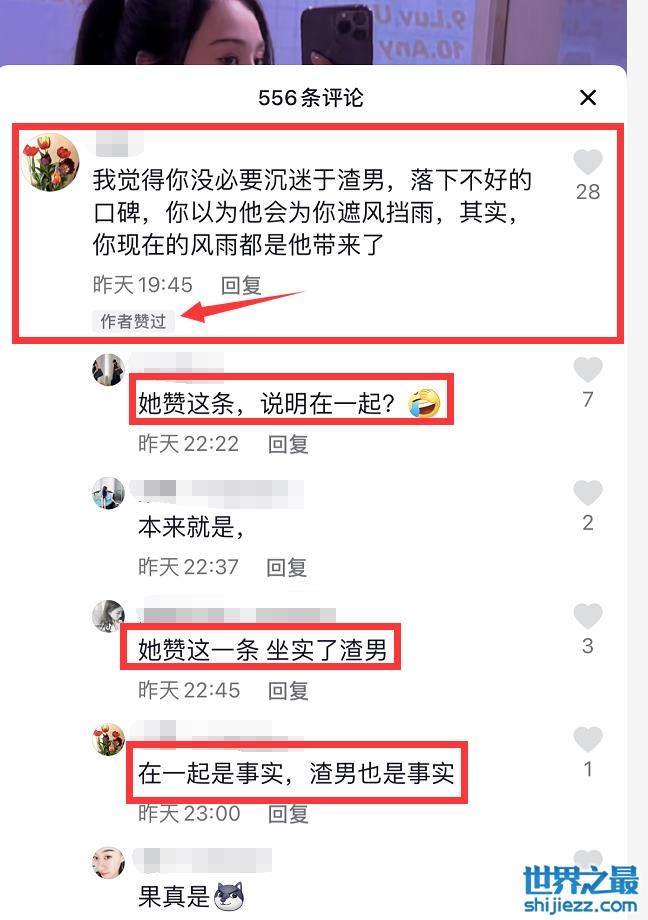Like the comment 本来就是，
Image resolution: width=648 pixels, height=920 pixels.
(588, 493)
